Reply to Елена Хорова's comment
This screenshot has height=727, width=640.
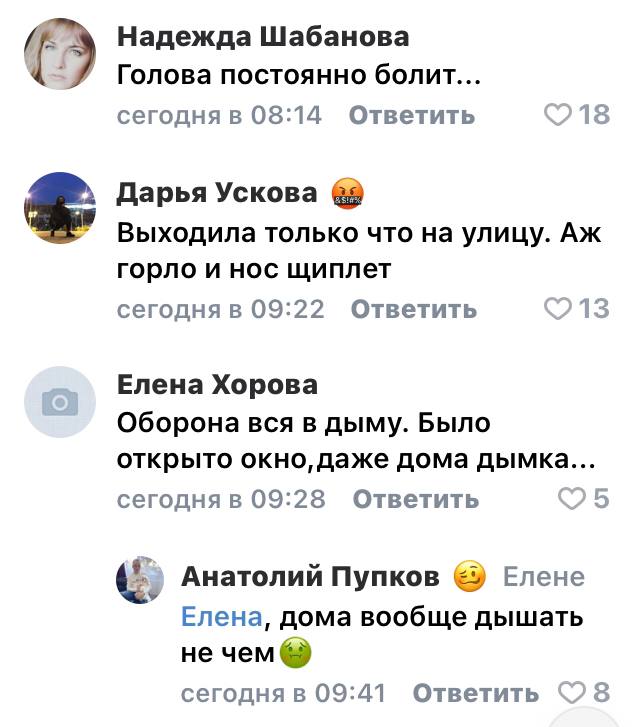tap(416, 498)
